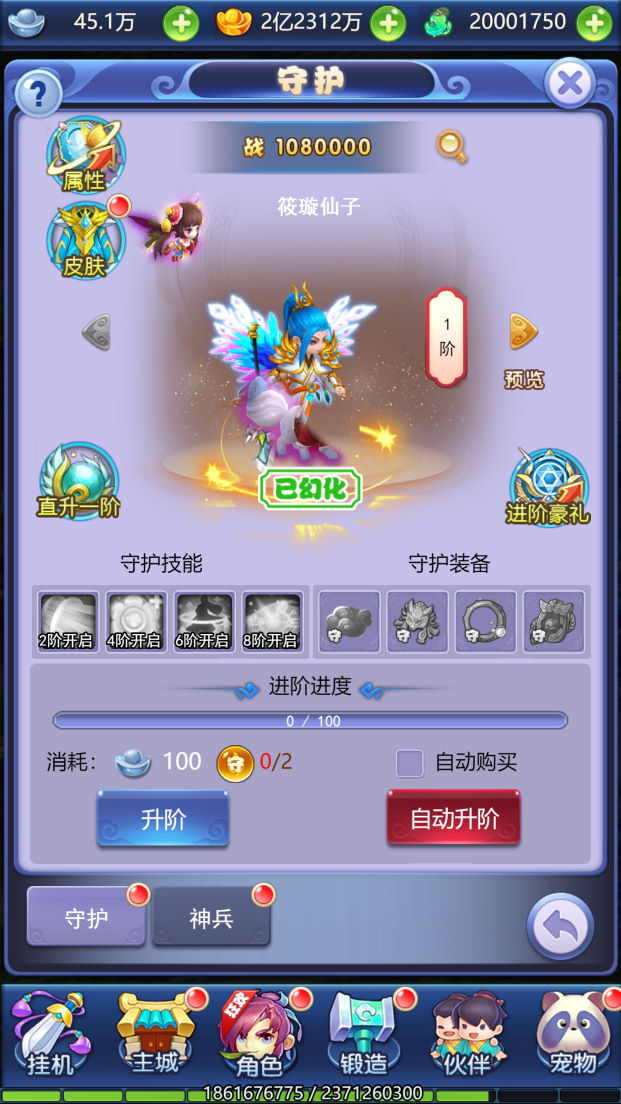Show the previous guardian with left arrow
This screenshot has width=621, height=1104.
tap(96, 332)
